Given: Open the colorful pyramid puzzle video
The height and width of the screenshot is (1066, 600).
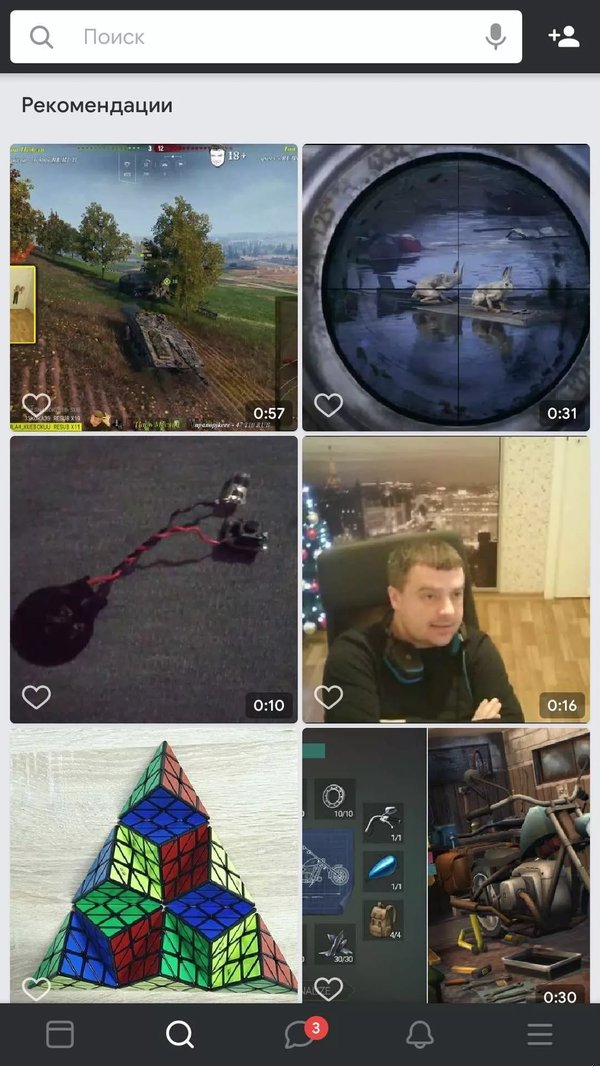Looking at the screenshot, I should (x=154, y=860).
